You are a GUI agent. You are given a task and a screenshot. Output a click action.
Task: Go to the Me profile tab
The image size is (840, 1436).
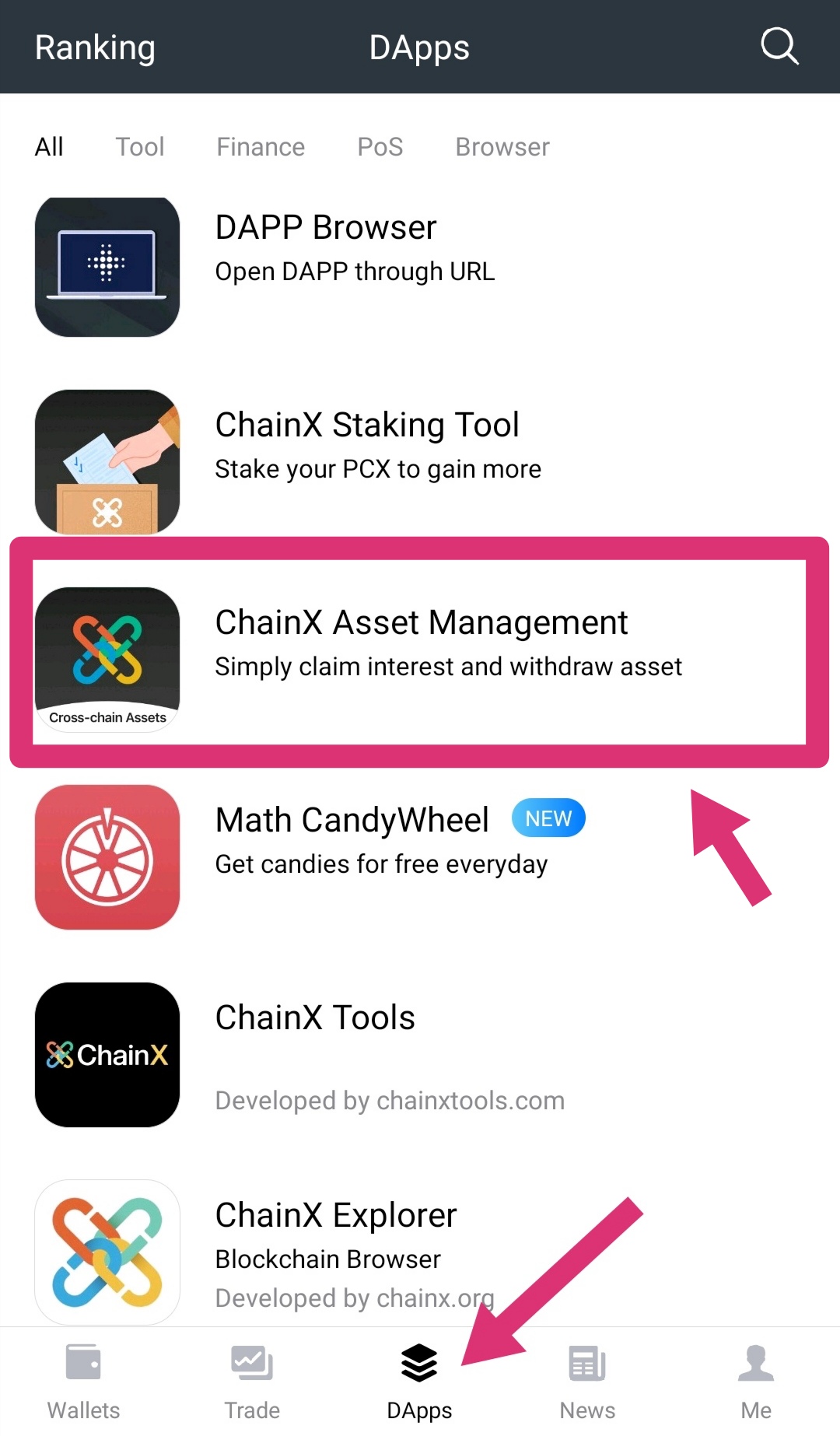point(756,1382)
